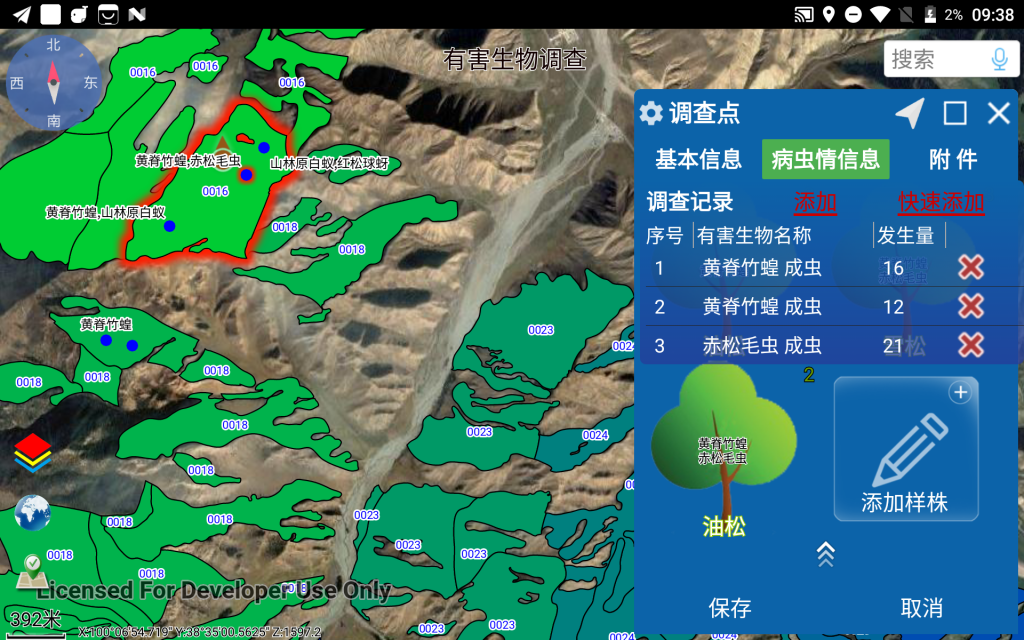Delete record 3 赤松毛虫 成虫

[970, 345]
